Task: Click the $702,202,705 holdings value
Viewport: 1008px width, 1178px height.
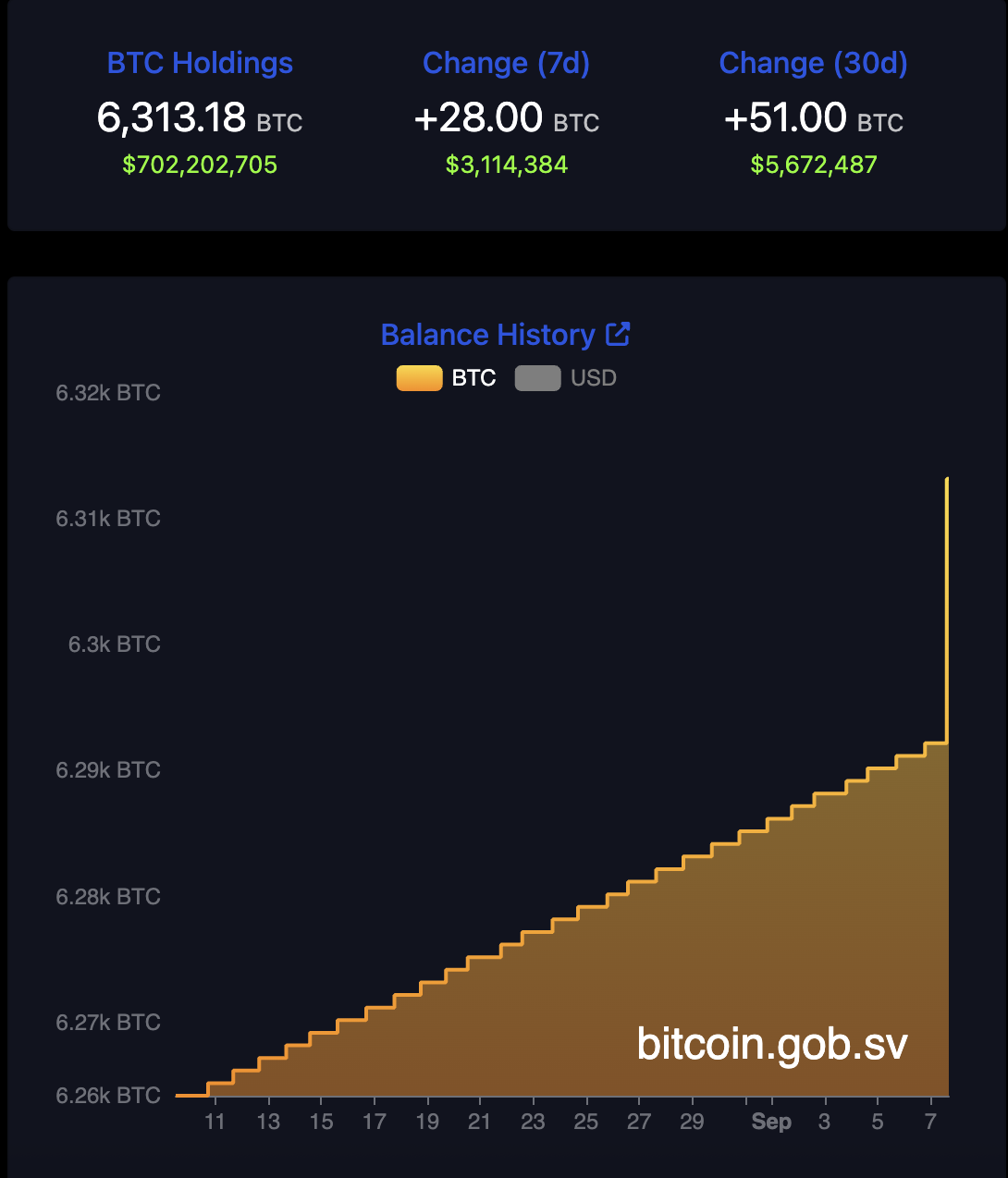Action: click(200, 164)
